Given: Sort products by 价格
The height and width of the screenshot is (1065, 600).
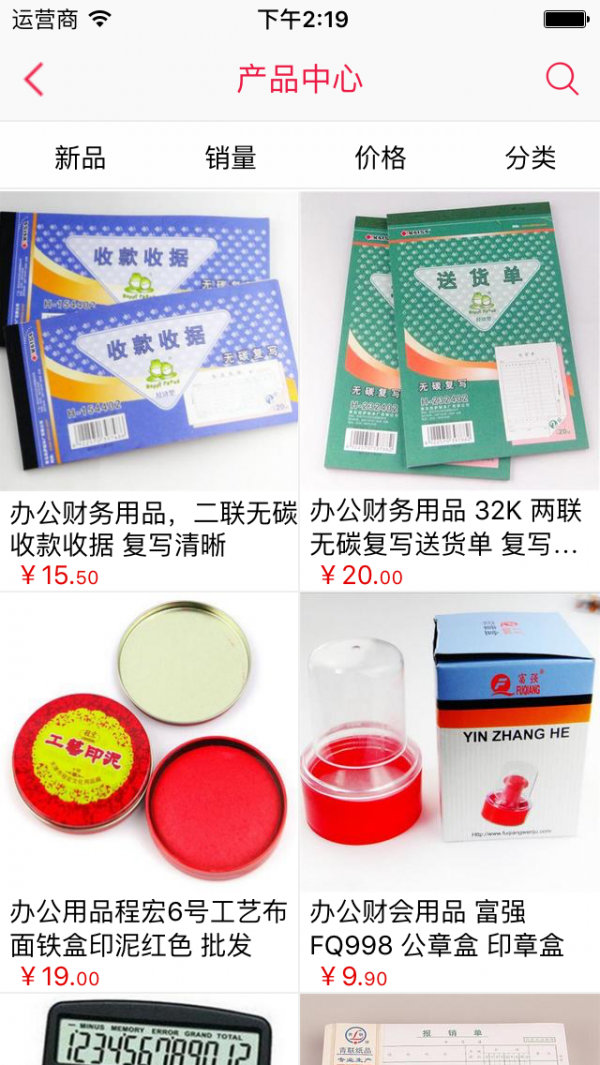Looking at the screenshot, I should coord(381,157).
